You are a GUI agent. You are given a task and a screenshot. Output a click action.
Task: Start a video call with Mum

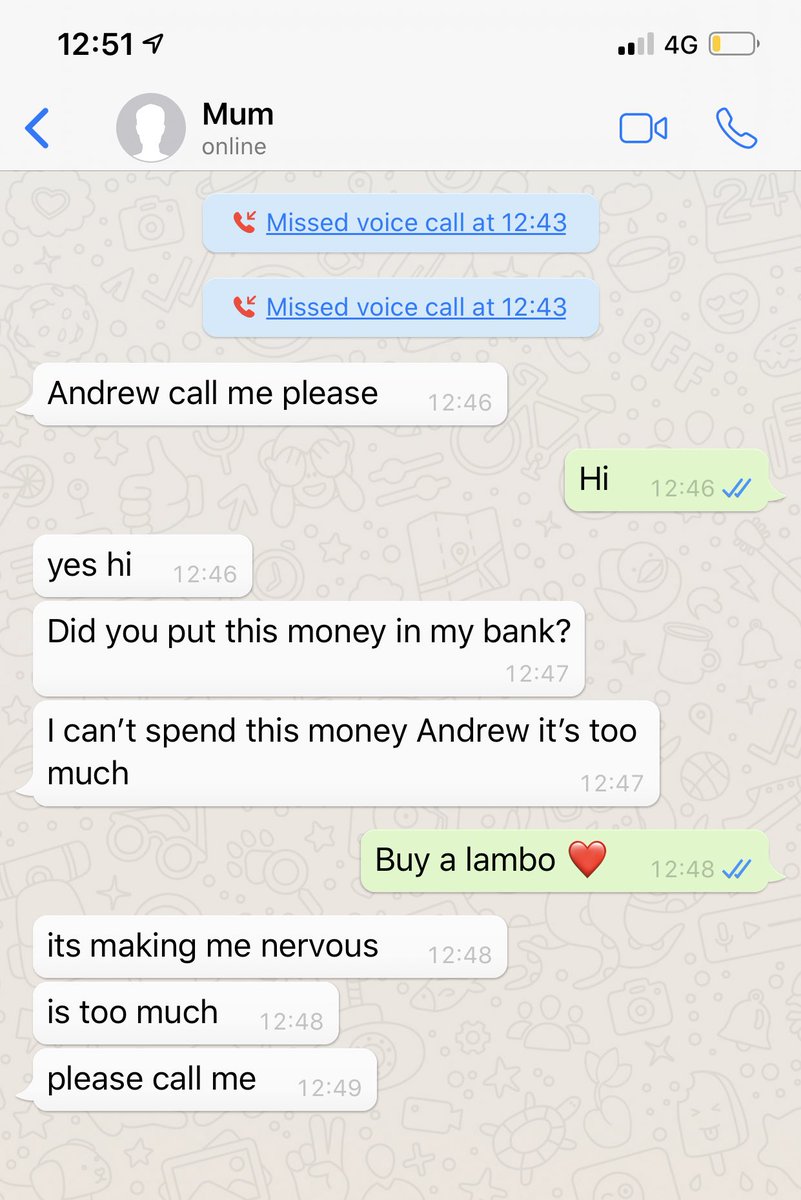643,128
